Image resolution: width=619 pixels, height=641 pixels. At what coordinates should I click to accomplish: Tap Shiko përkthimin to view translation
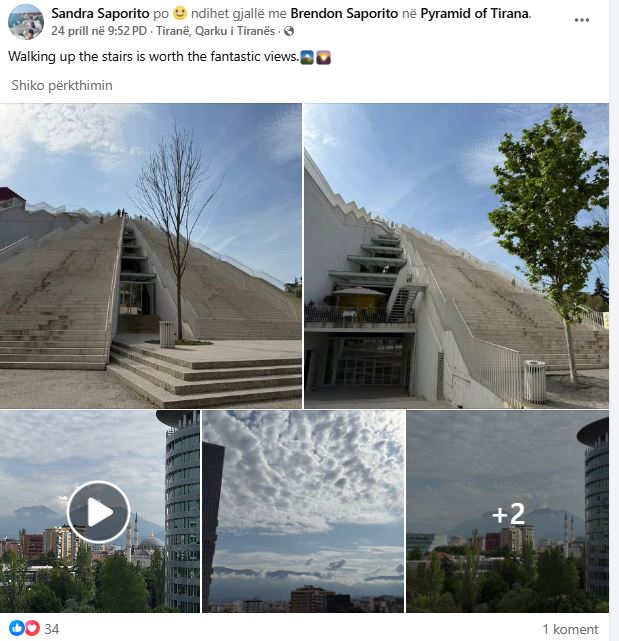pyautogui.click(x=62, y=86)
